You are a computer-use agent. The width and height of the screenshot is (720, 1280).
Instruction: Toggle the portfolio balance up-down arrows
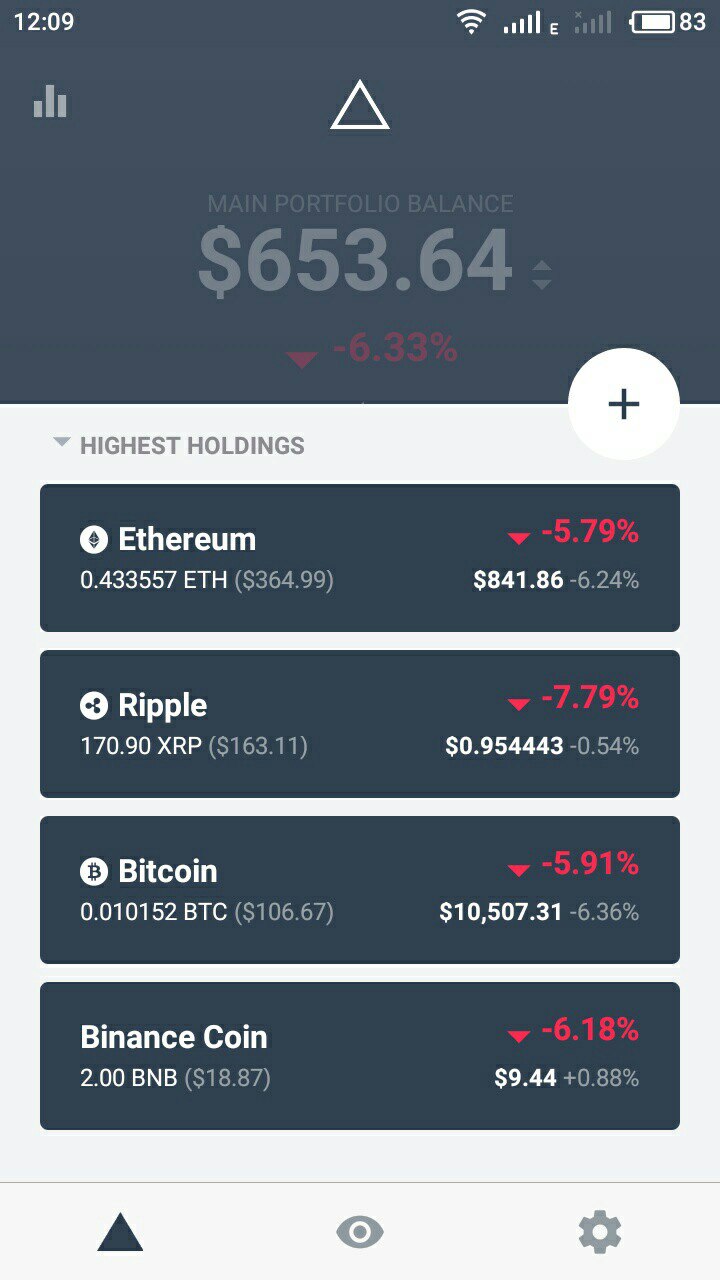click(541, 274)
